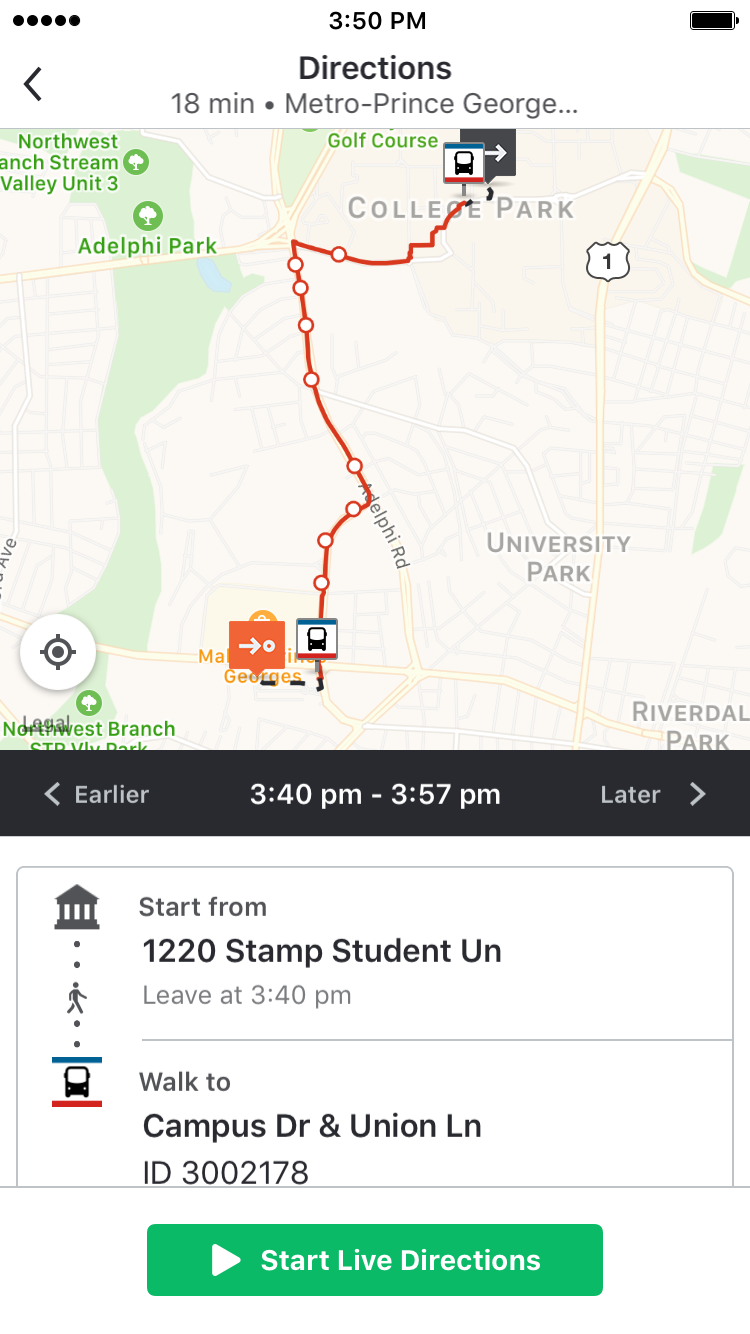
Task: Open the 3:40 pm - 3:57 pm trip details
Action: pyautogui.click(x=375, y=793)
